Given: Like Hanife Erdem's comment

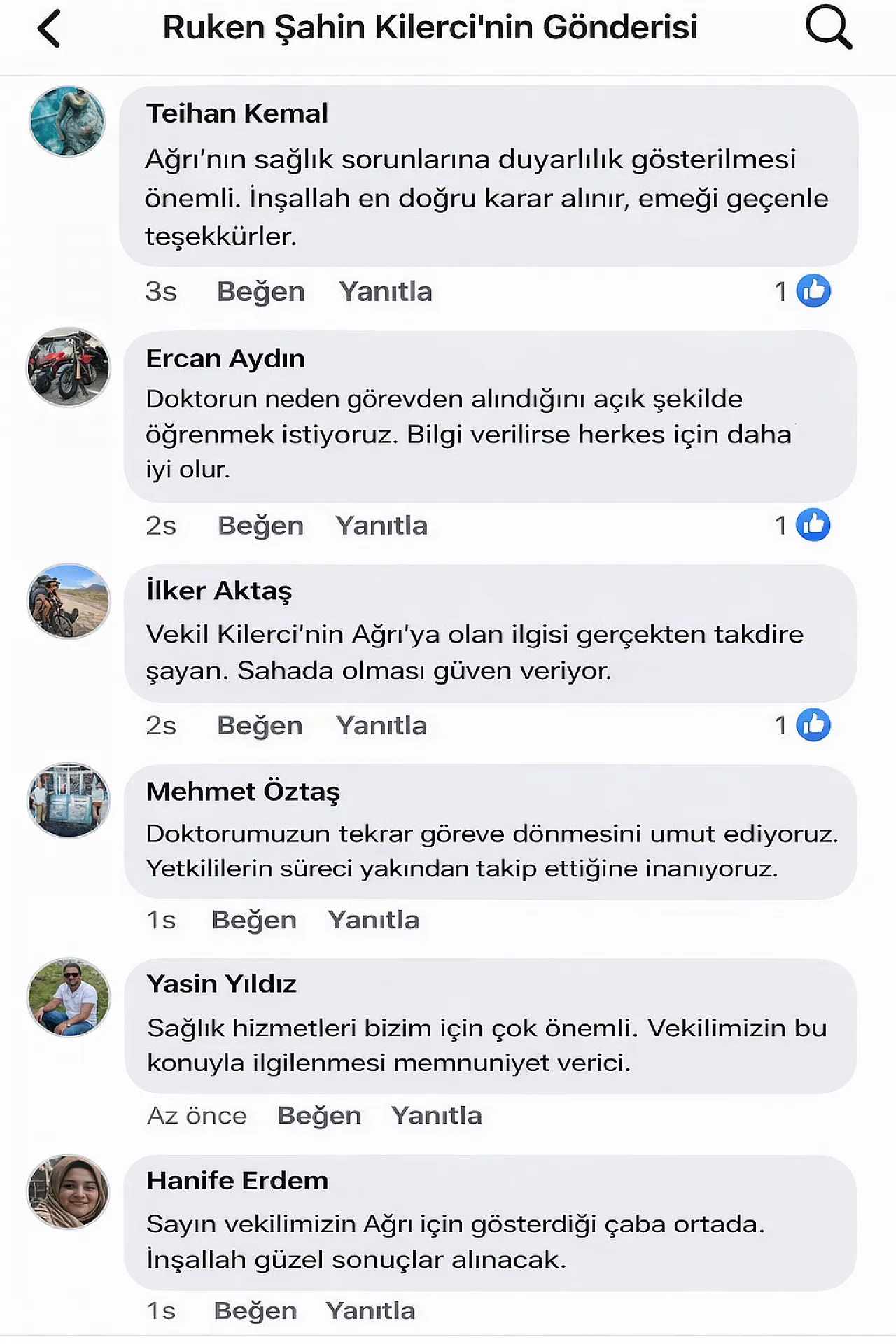Looking at the screenshot, I should [255, 1310].
